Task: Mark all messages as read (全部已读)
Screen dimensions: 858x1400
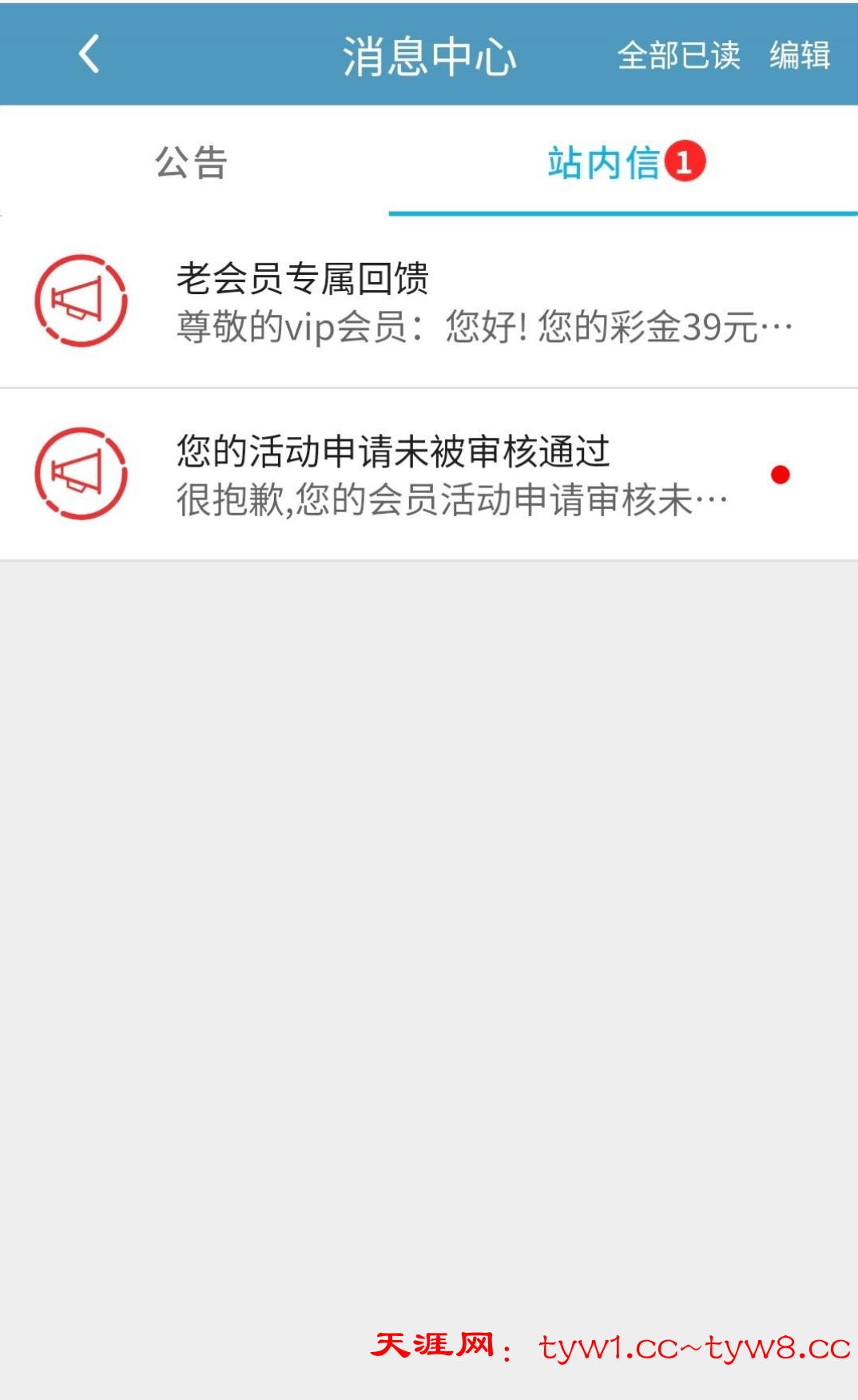Action: (x=678, y=56)
